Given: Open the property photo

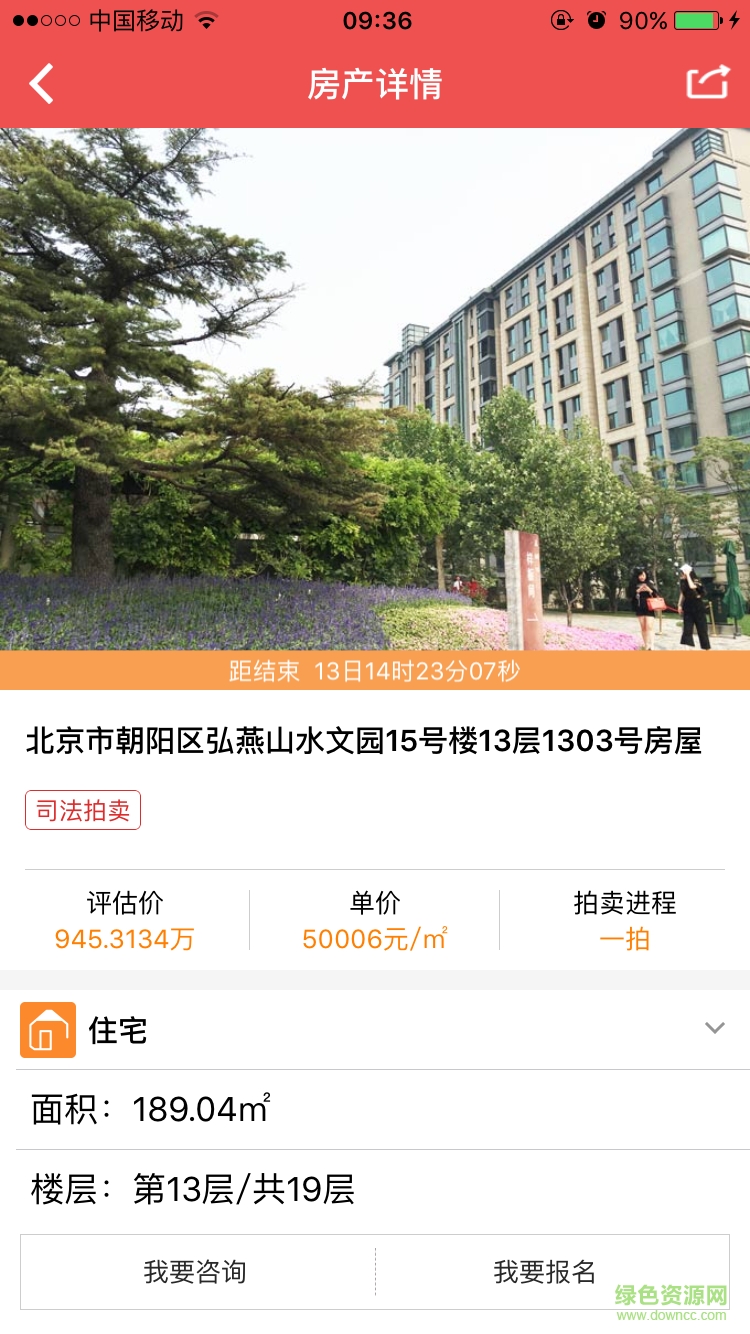Looking at the screenshot, I should click(375, 390).
